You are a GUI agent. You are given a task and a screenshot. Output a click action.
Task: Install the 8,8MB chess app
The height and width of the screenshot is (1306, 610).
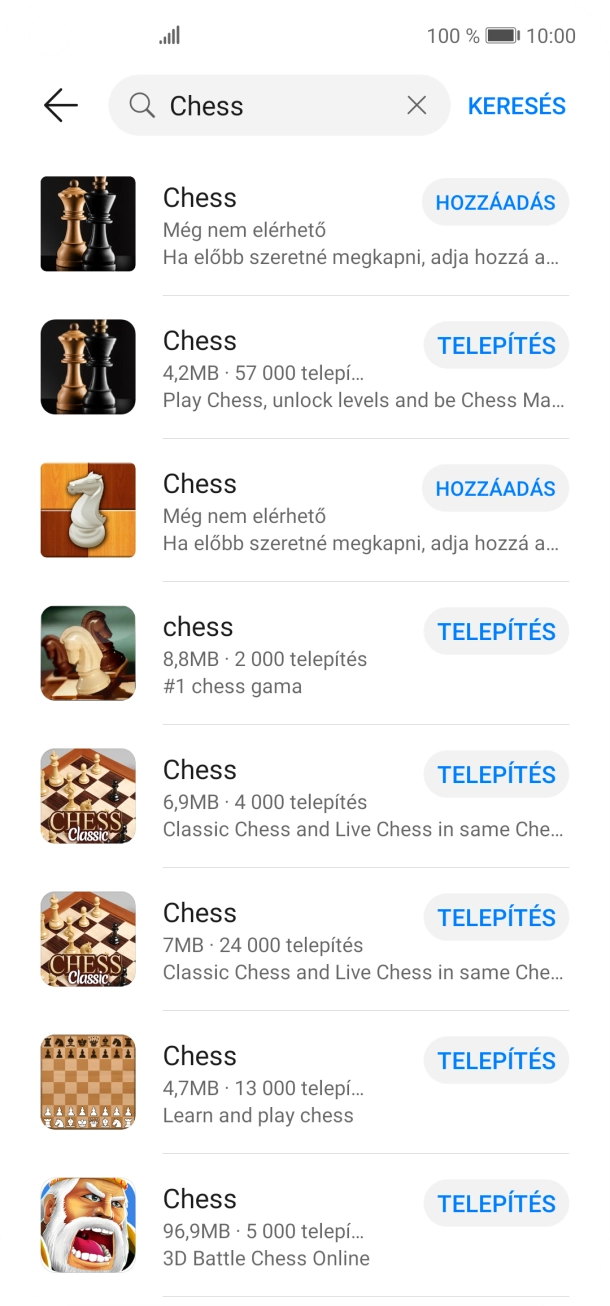pyautogui.click(x=496, y=632)
